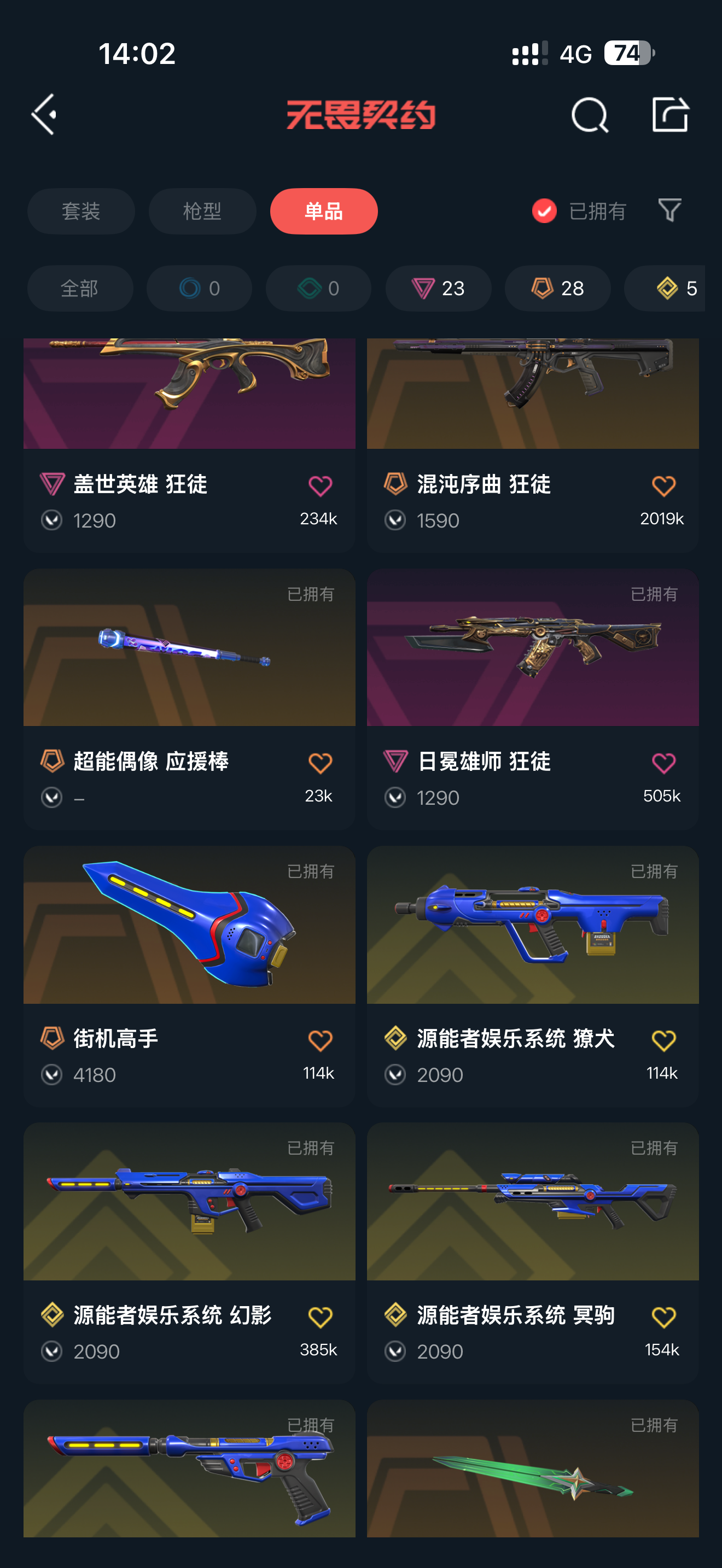Filter by the rarity chip showing 23
Screen dimensions: 722x1568
438,288
